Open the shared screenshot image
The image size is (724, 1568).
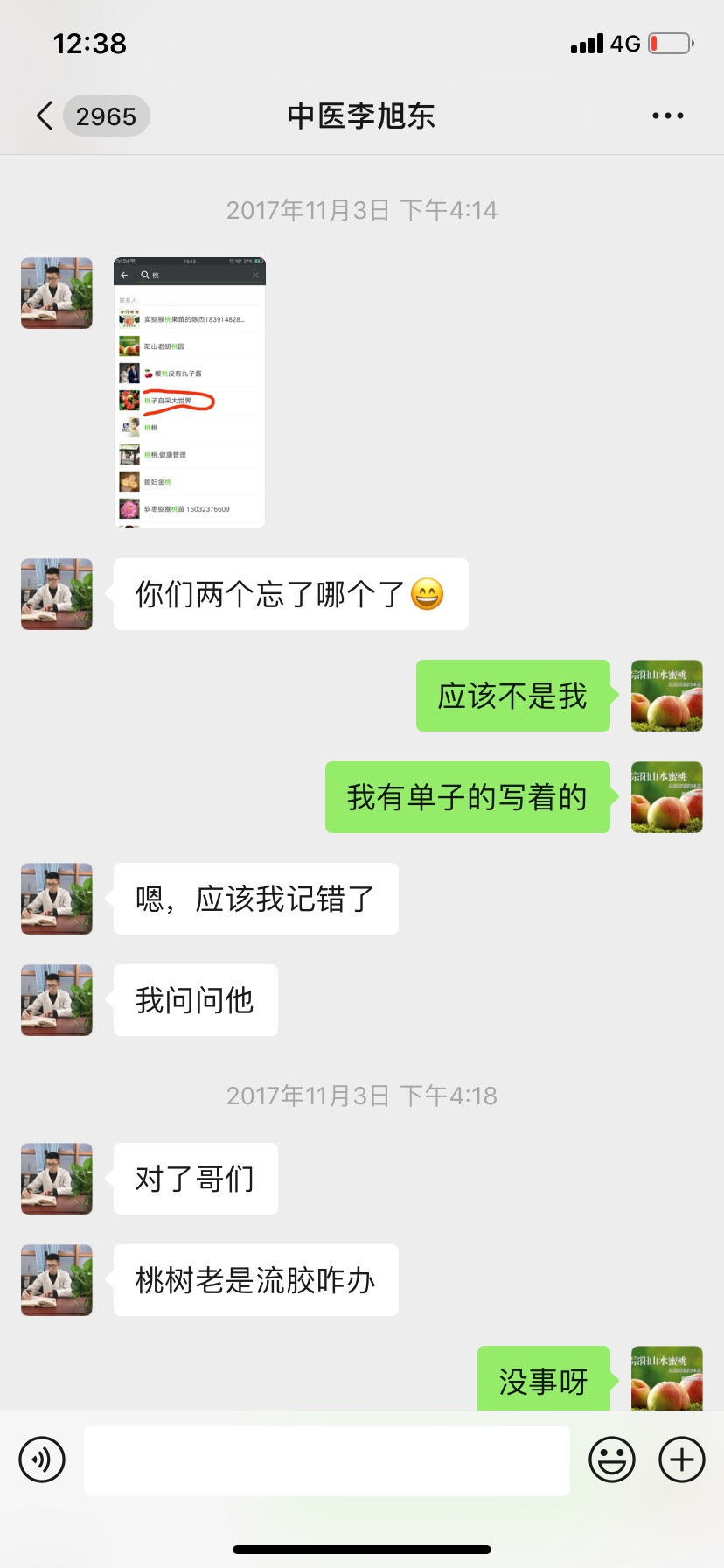189,392
